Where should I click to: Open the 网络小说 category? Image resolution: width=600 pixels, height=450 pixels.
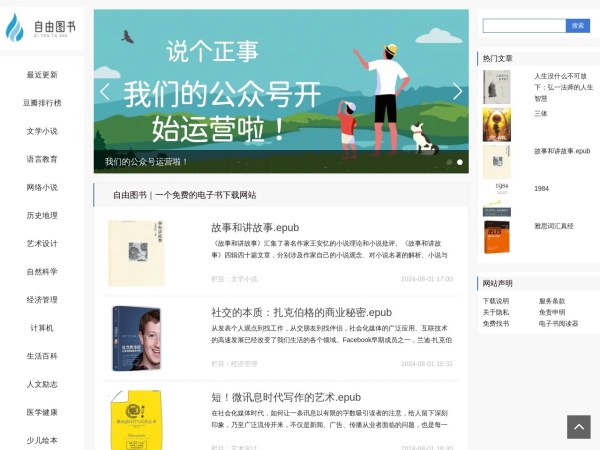pyautogui.click(x=42, y=187)
